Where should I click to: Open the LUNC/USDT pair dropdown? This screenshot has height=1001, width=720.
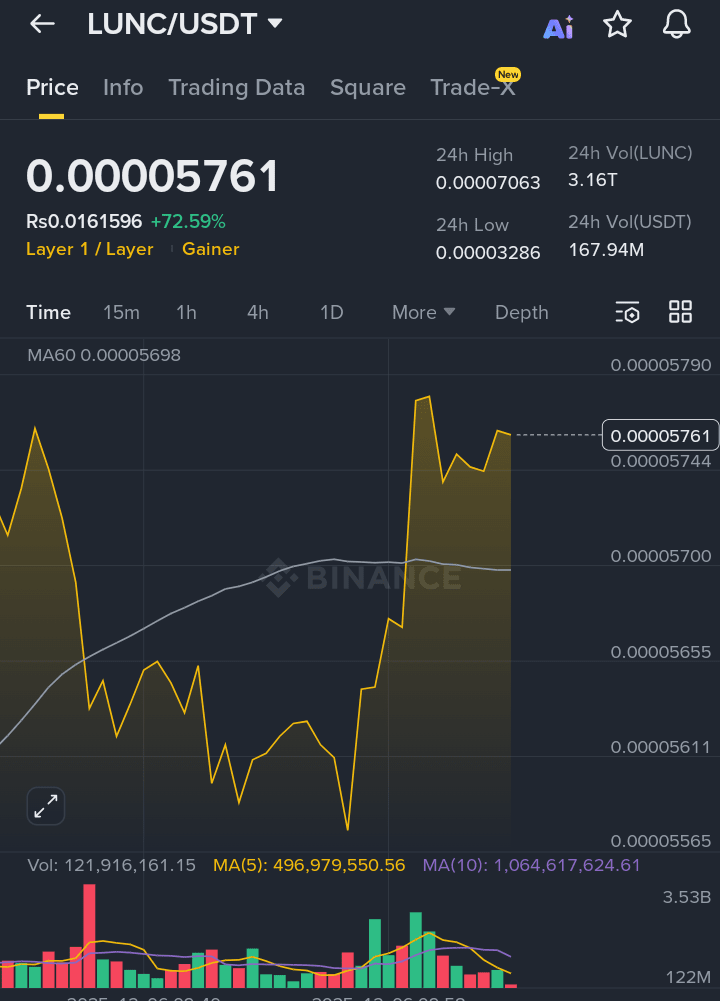185,25
